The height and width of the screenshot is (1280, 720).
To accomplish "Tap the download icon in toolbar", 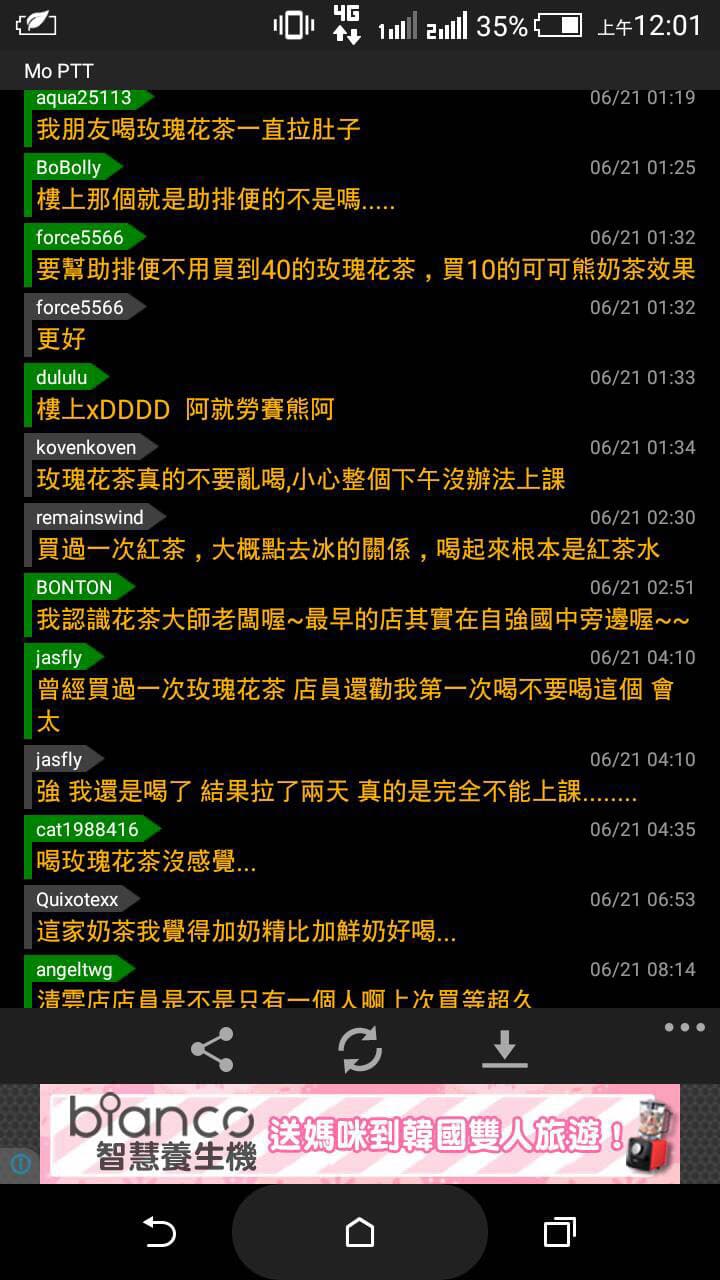I will point(505,1050).
